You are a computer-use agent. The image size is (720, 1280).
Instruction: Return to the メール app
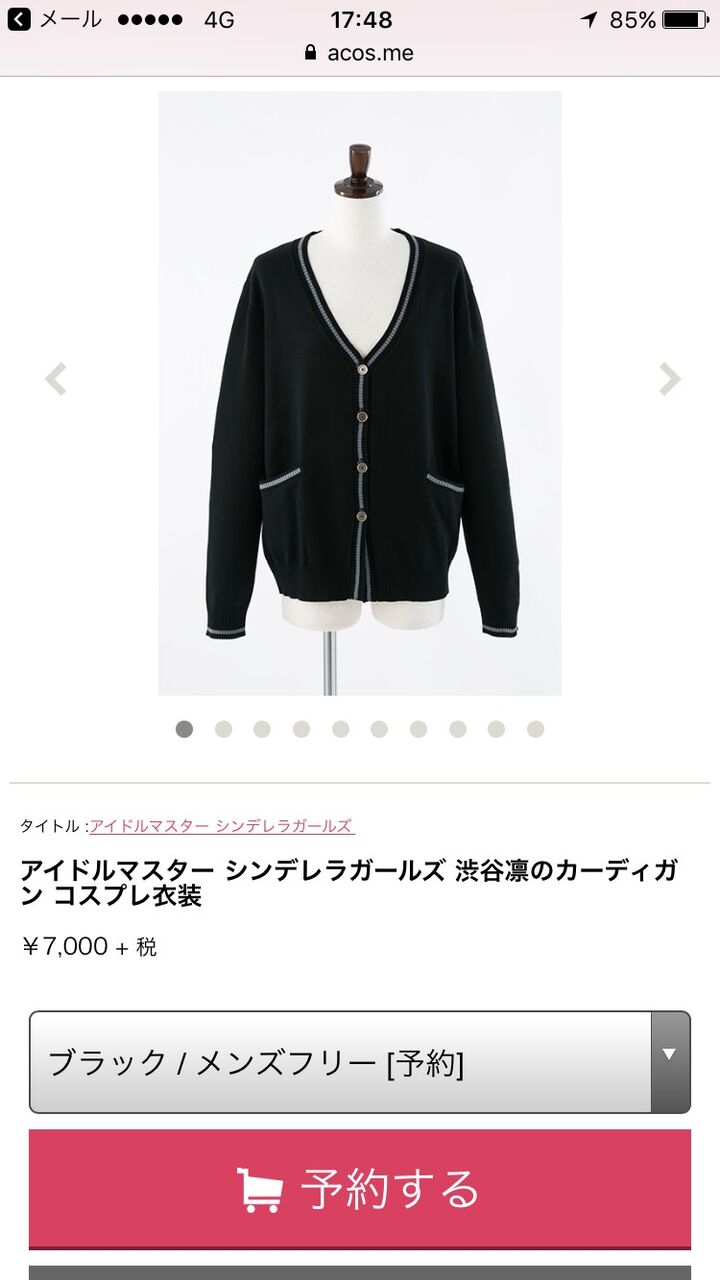coord(55,20)
